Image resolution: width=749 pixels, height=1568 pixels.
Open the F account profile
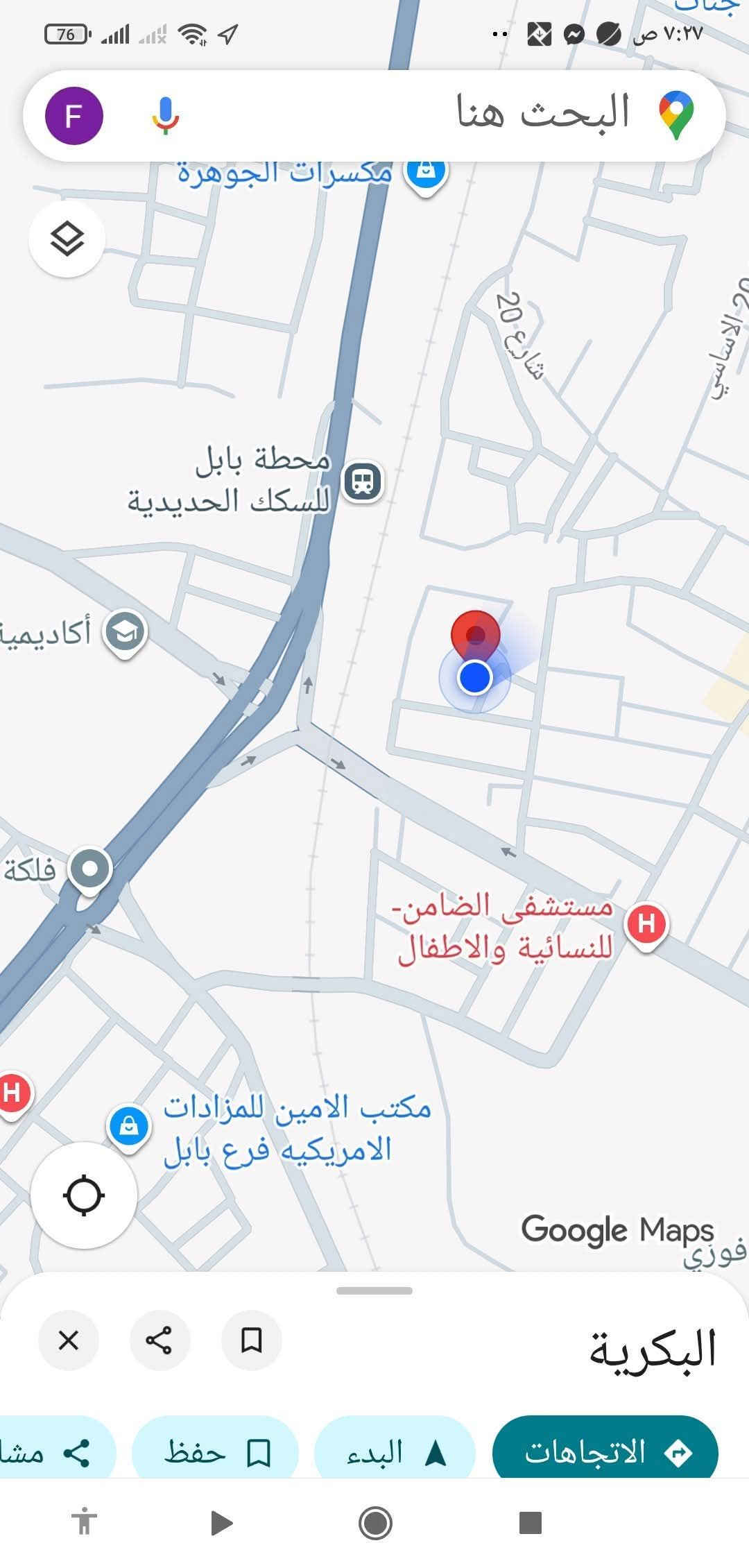74,116
